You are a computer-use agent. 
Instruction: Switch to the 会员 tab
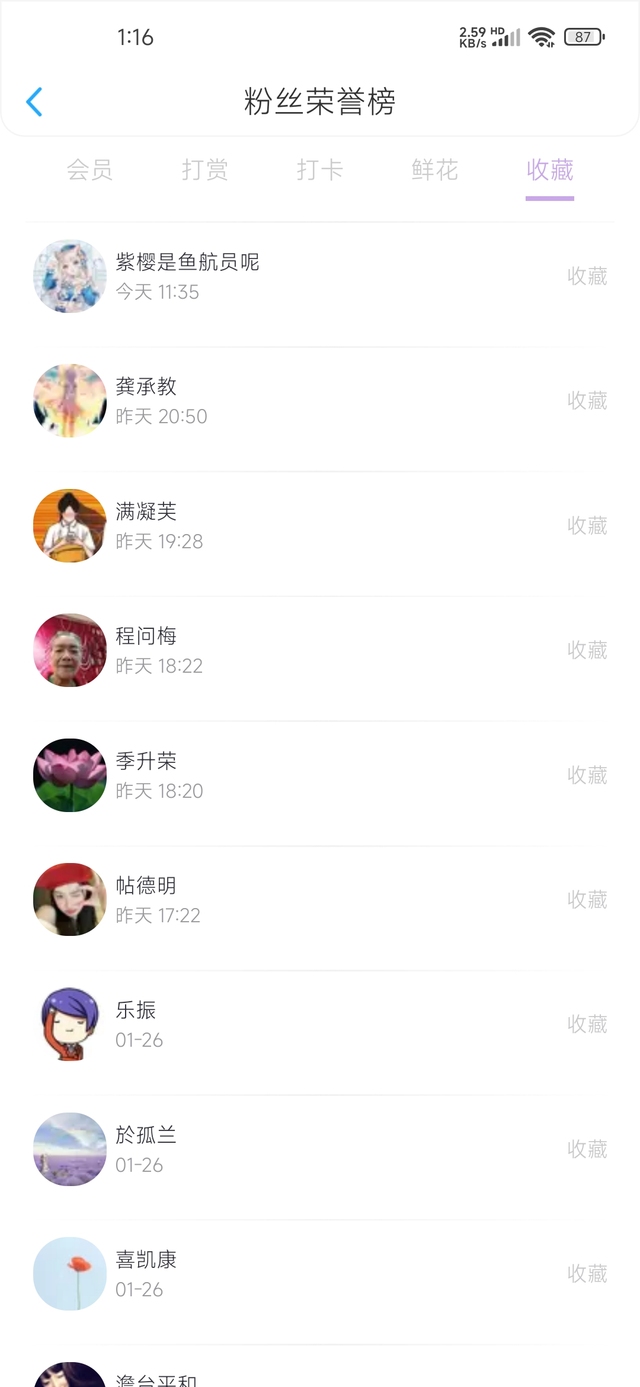(90, 170)
